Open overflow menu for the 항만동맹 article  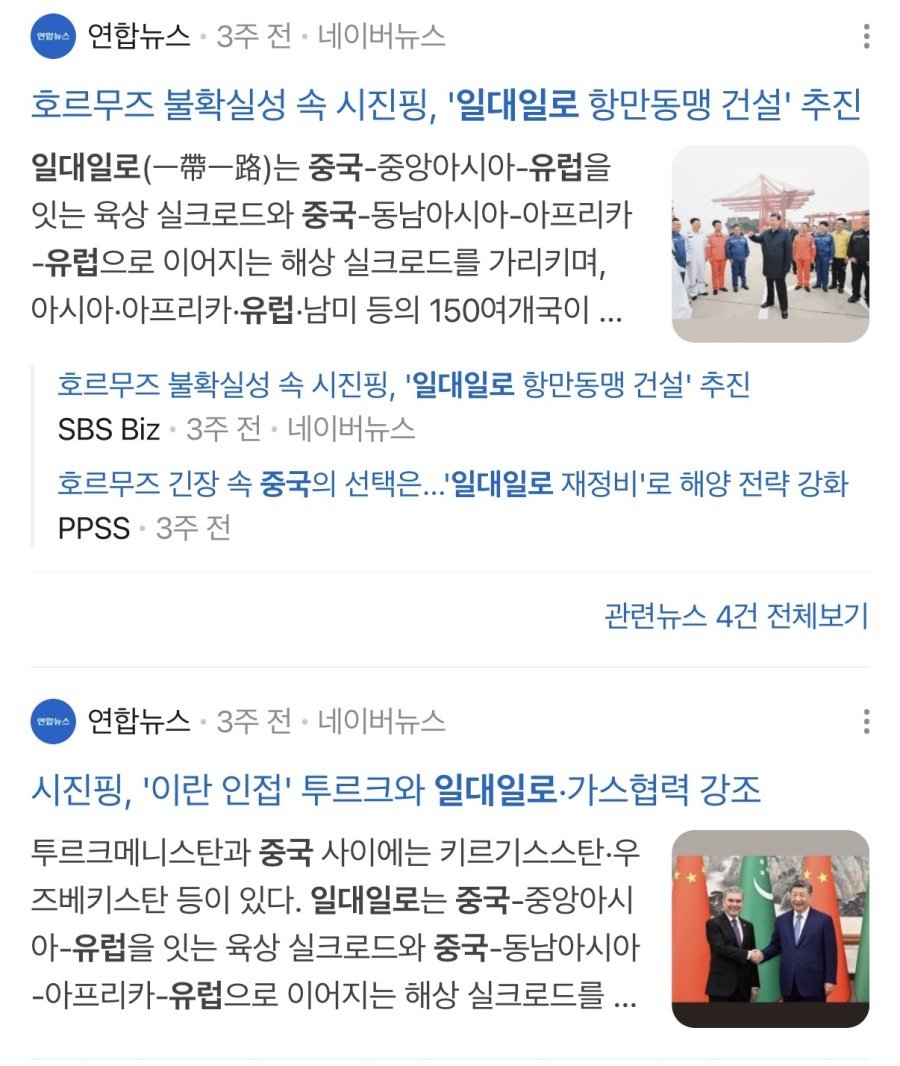tap(866, 37)
